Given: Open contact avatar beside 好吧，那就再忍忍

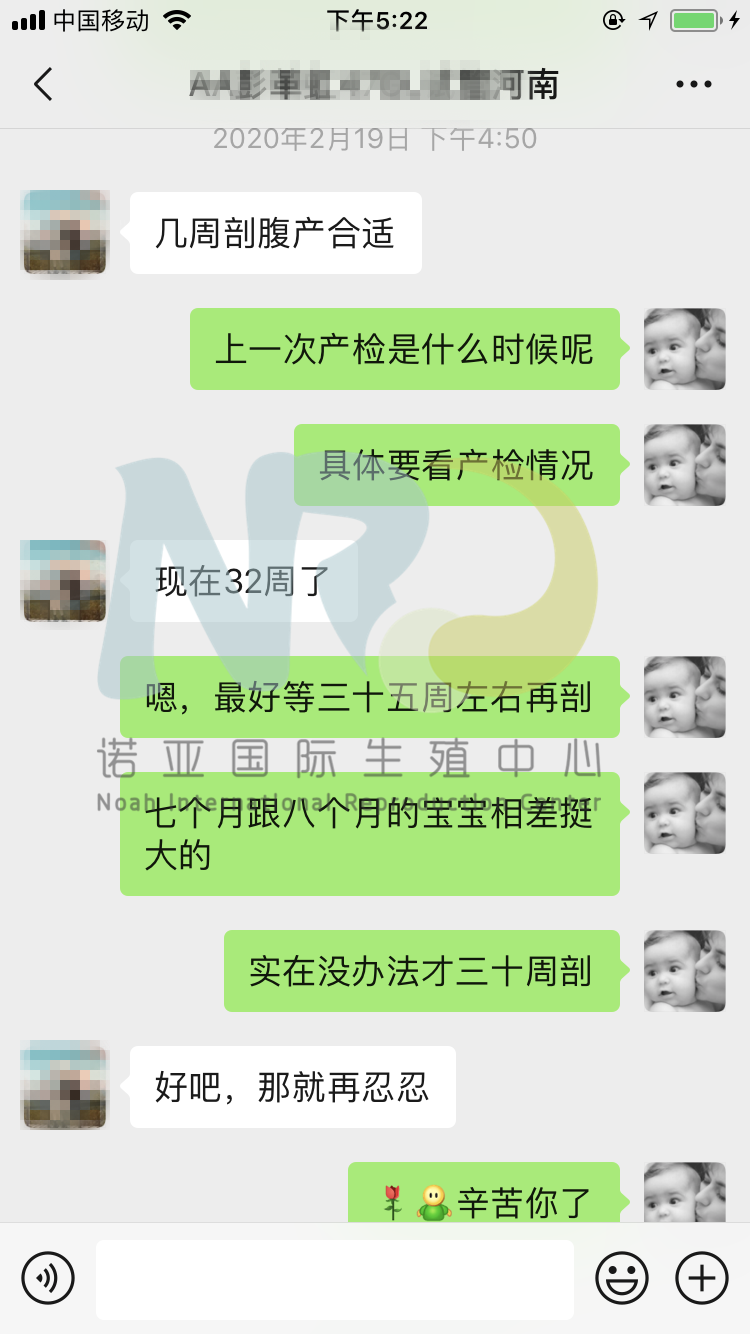Looking at the screenshot, I should coord(64,1086).
